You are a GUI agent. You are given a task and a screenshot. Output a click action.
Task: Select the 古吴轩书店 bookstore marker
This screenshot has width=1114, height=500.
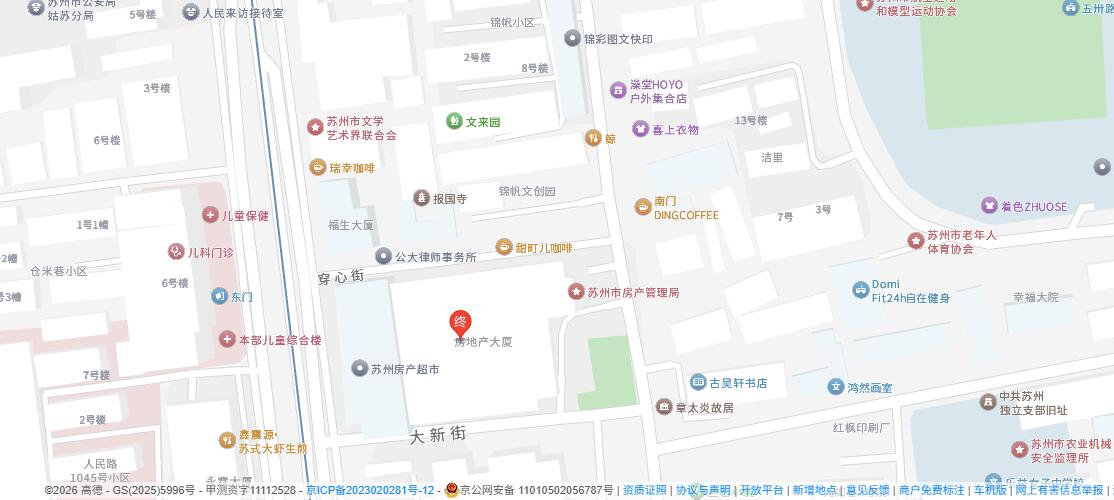click(x=698, y=382)
